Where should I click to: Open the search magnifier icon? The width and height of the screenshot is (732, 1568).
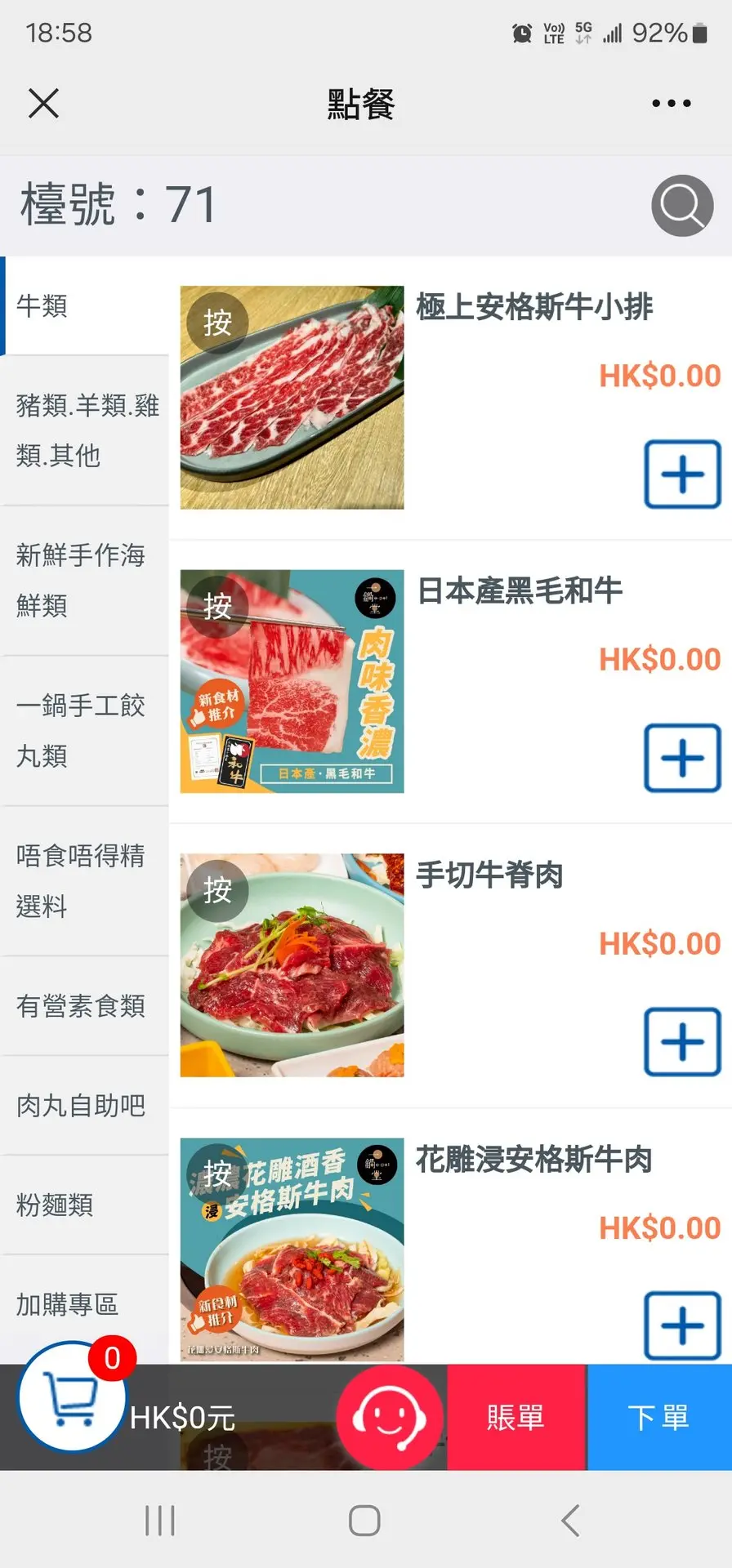pos(682,206)
